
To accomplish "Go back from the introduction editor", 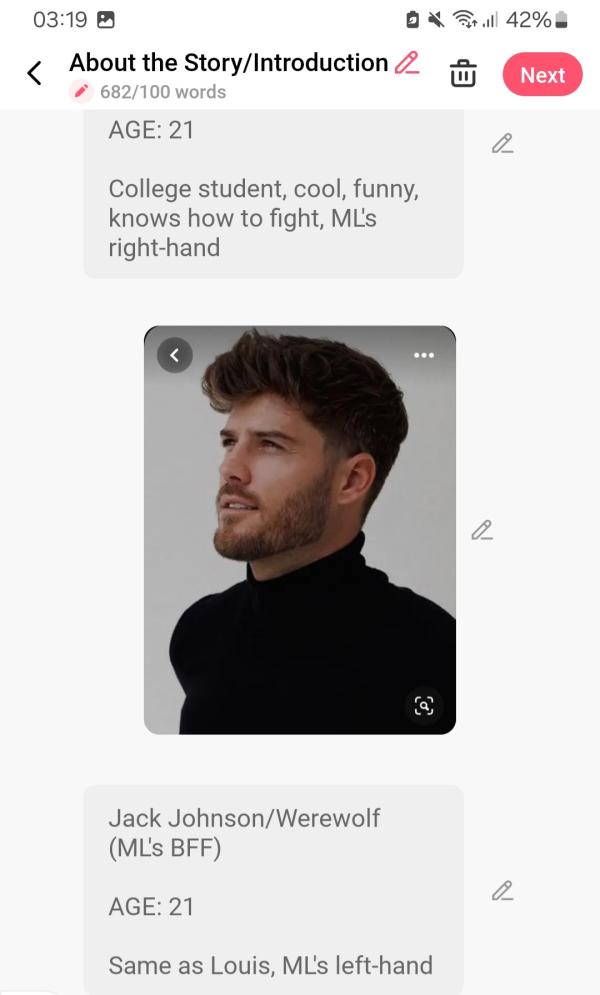I will click(35, 74).
